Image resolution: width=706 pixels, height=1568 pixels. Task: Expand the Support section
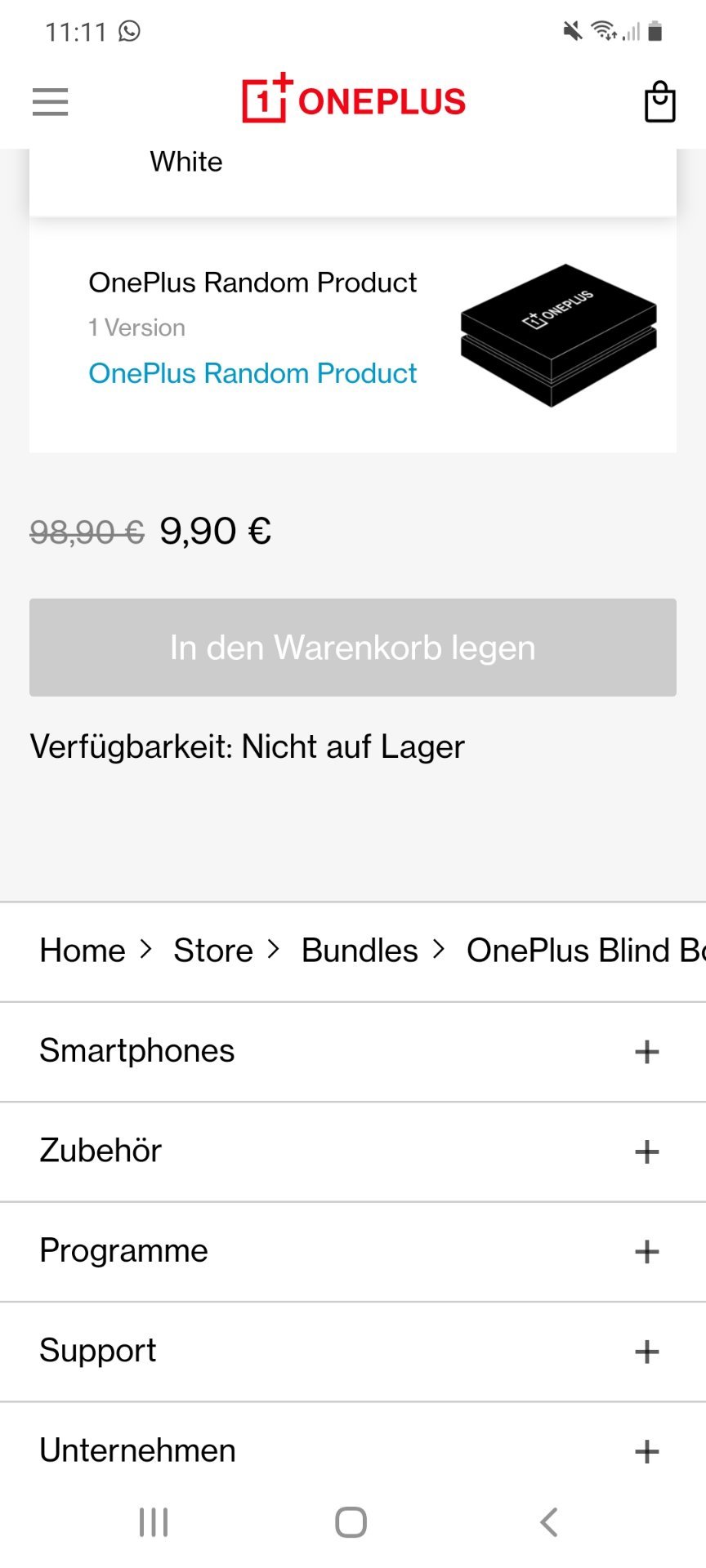click(353, 1352)
